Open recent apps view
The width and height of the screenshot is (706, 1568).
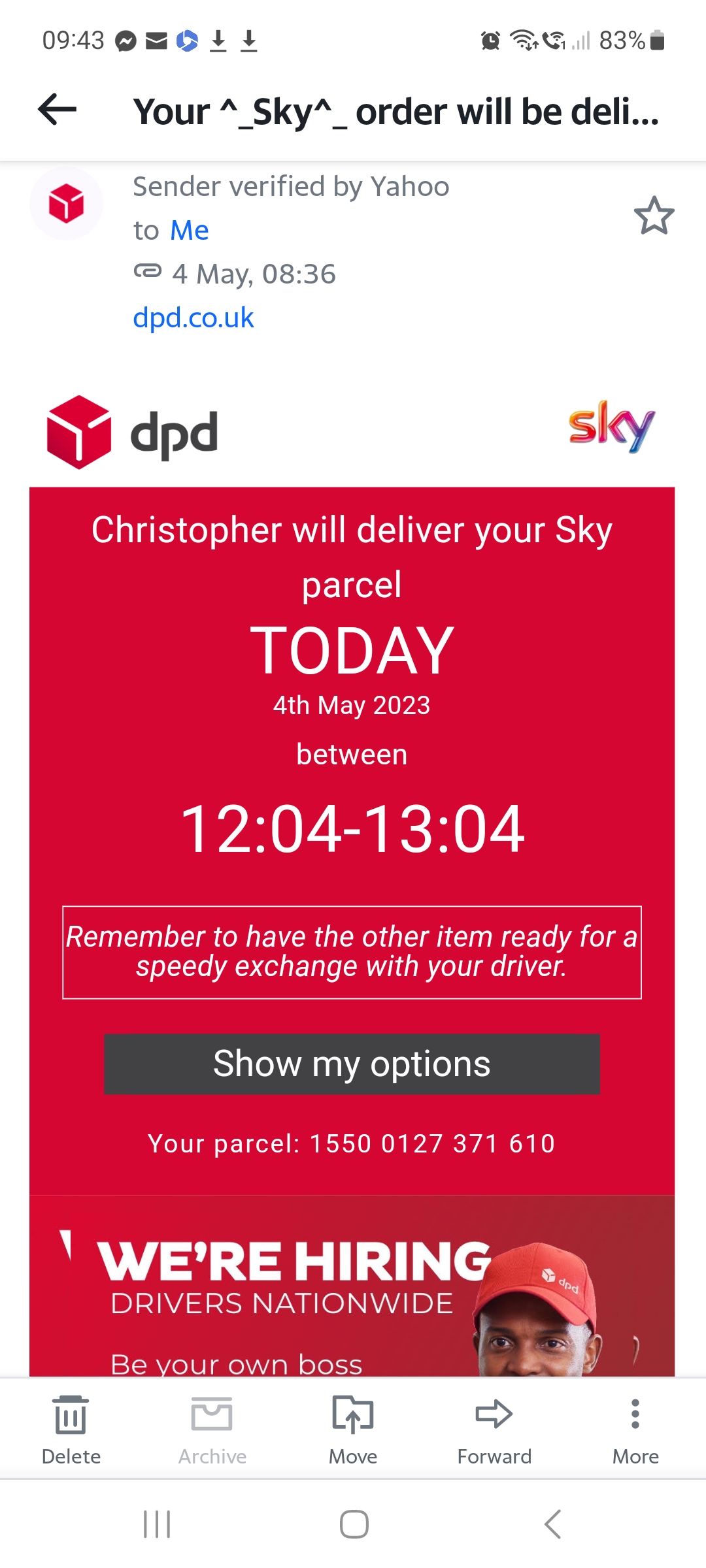157,1524
